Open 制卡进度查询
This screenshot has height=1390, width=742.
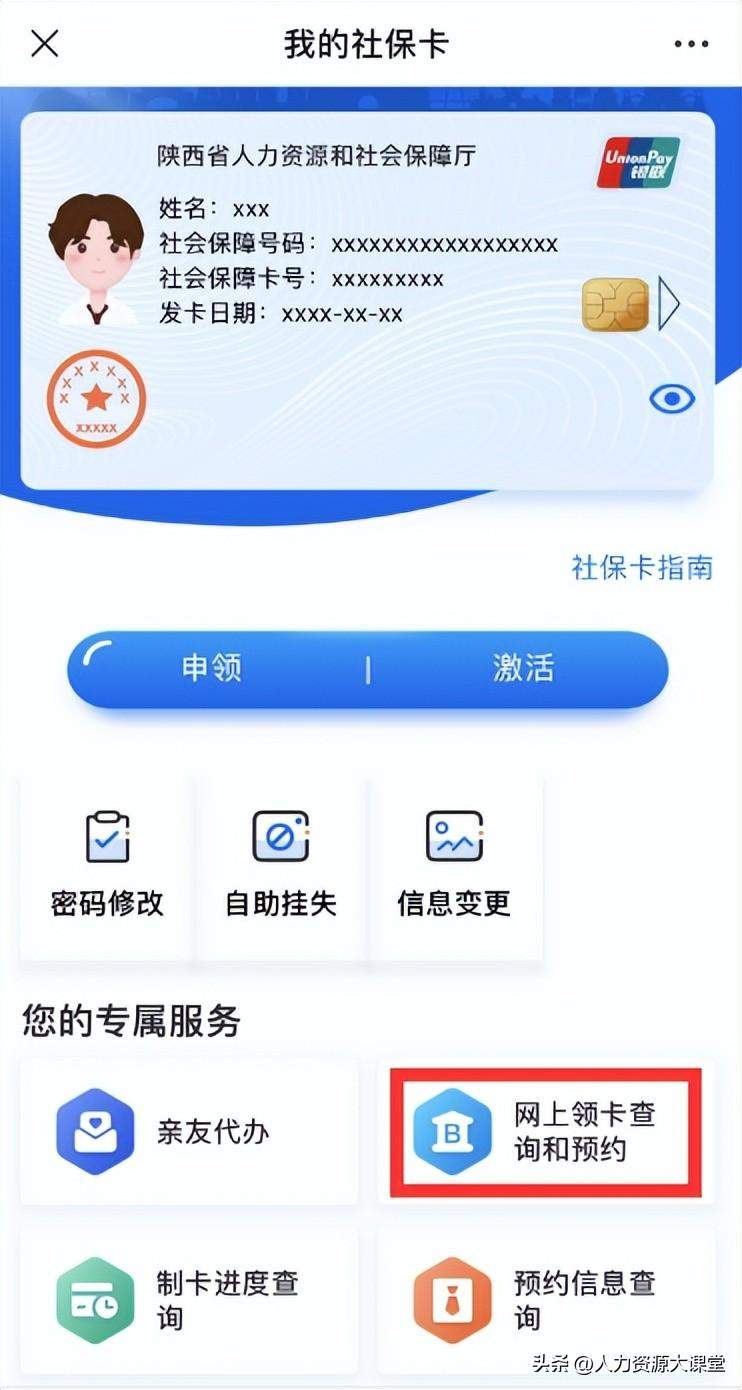pos(189,1300)
